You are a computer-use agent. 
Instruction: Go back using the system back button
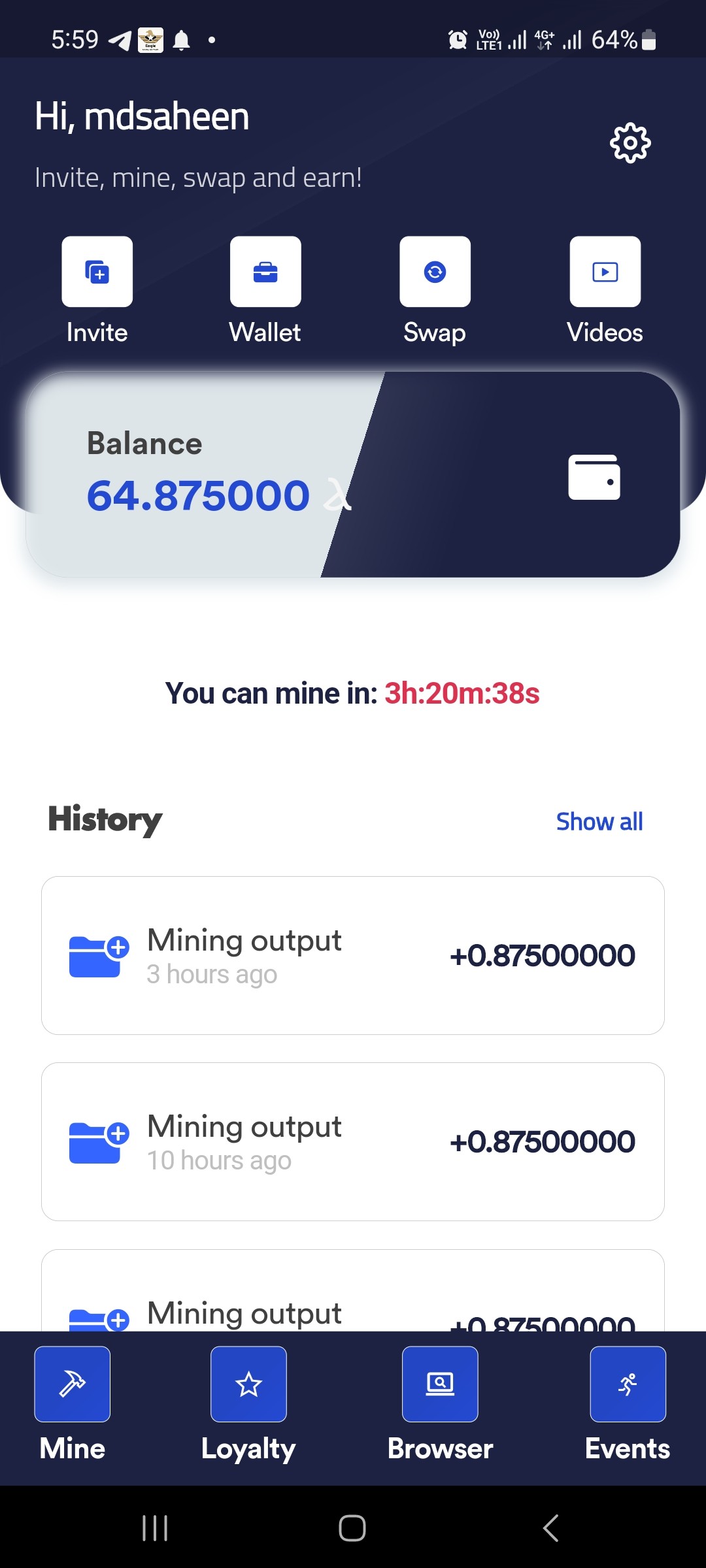tap(550, 1528)
